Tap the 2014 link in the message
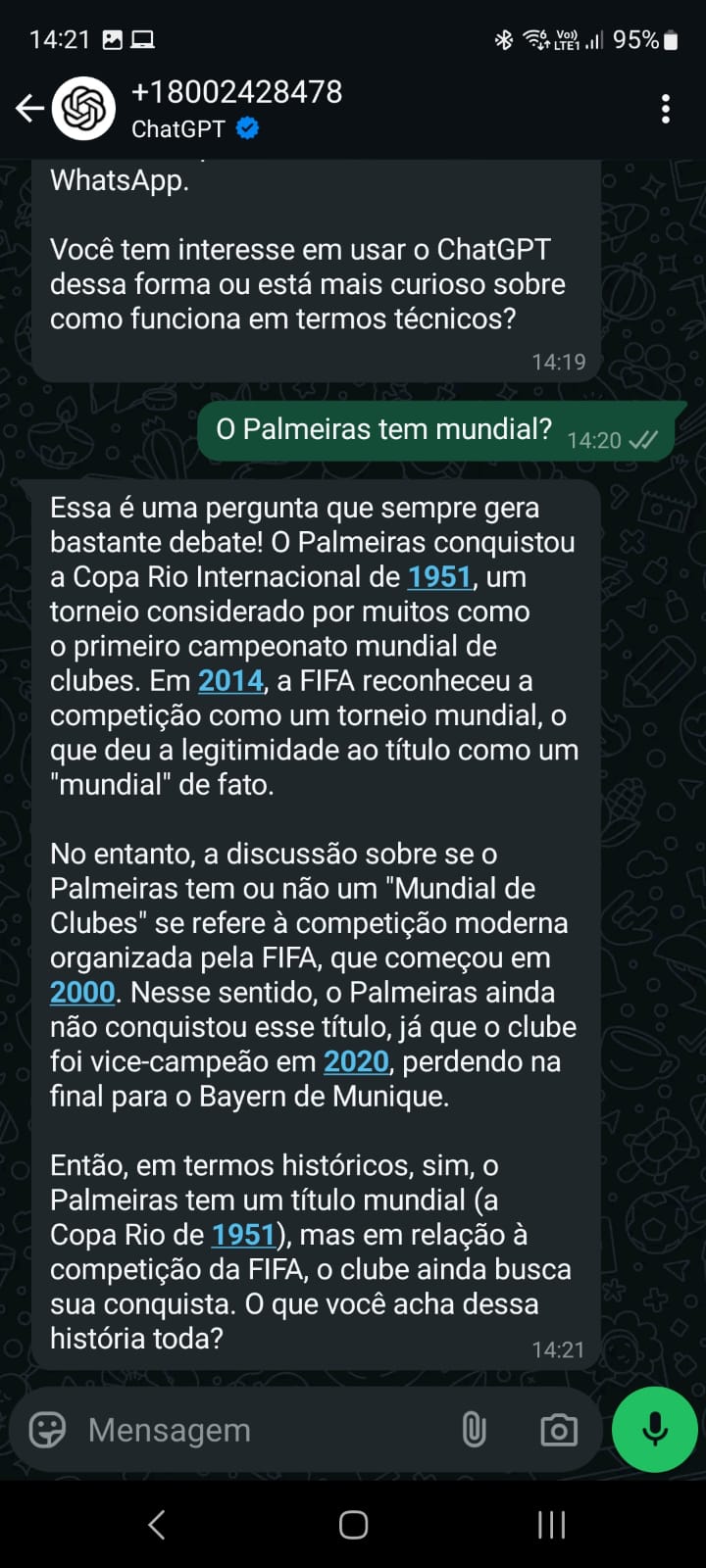The image size is (706, 1568). [x=230, y=681]
